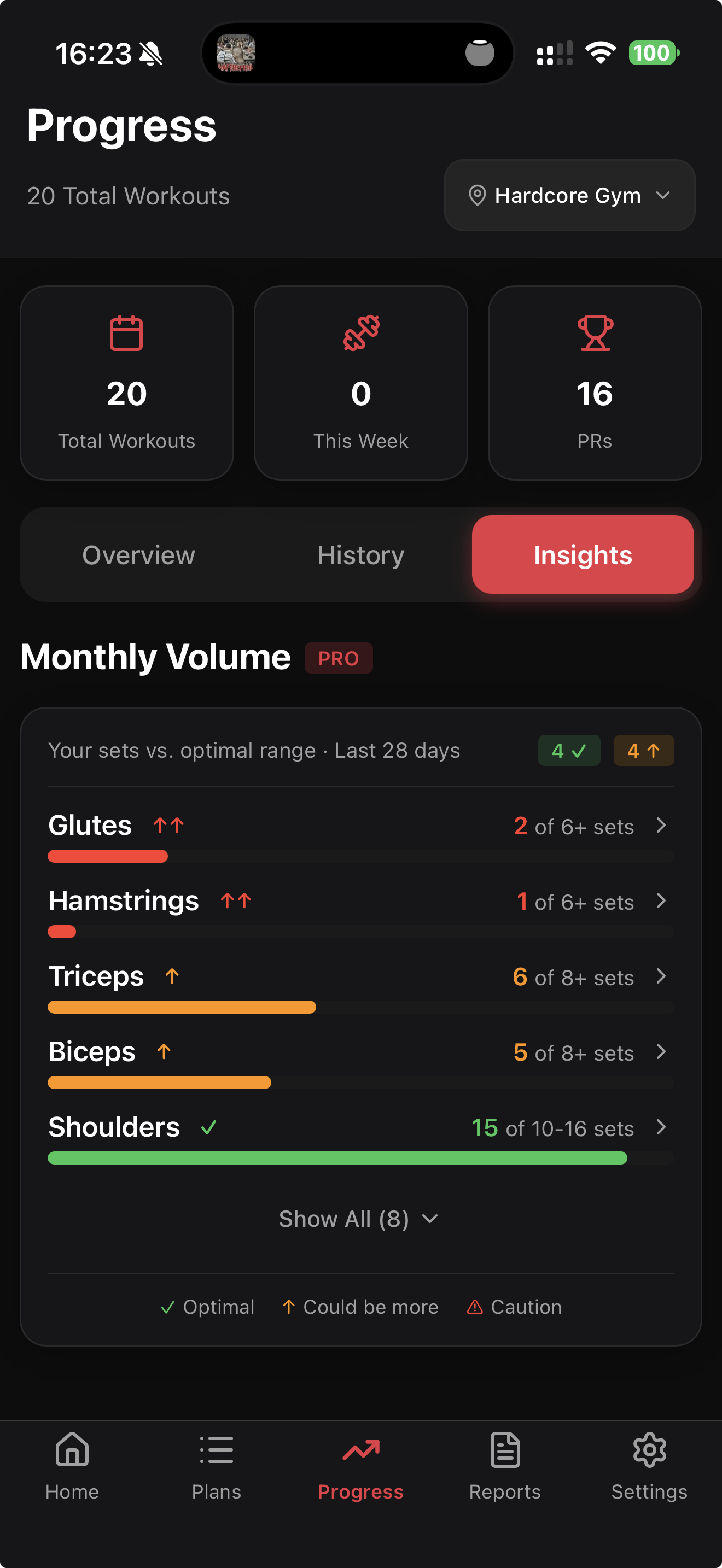
Task: Tap the trophy icon above PRs
Action: pos(594,333)
